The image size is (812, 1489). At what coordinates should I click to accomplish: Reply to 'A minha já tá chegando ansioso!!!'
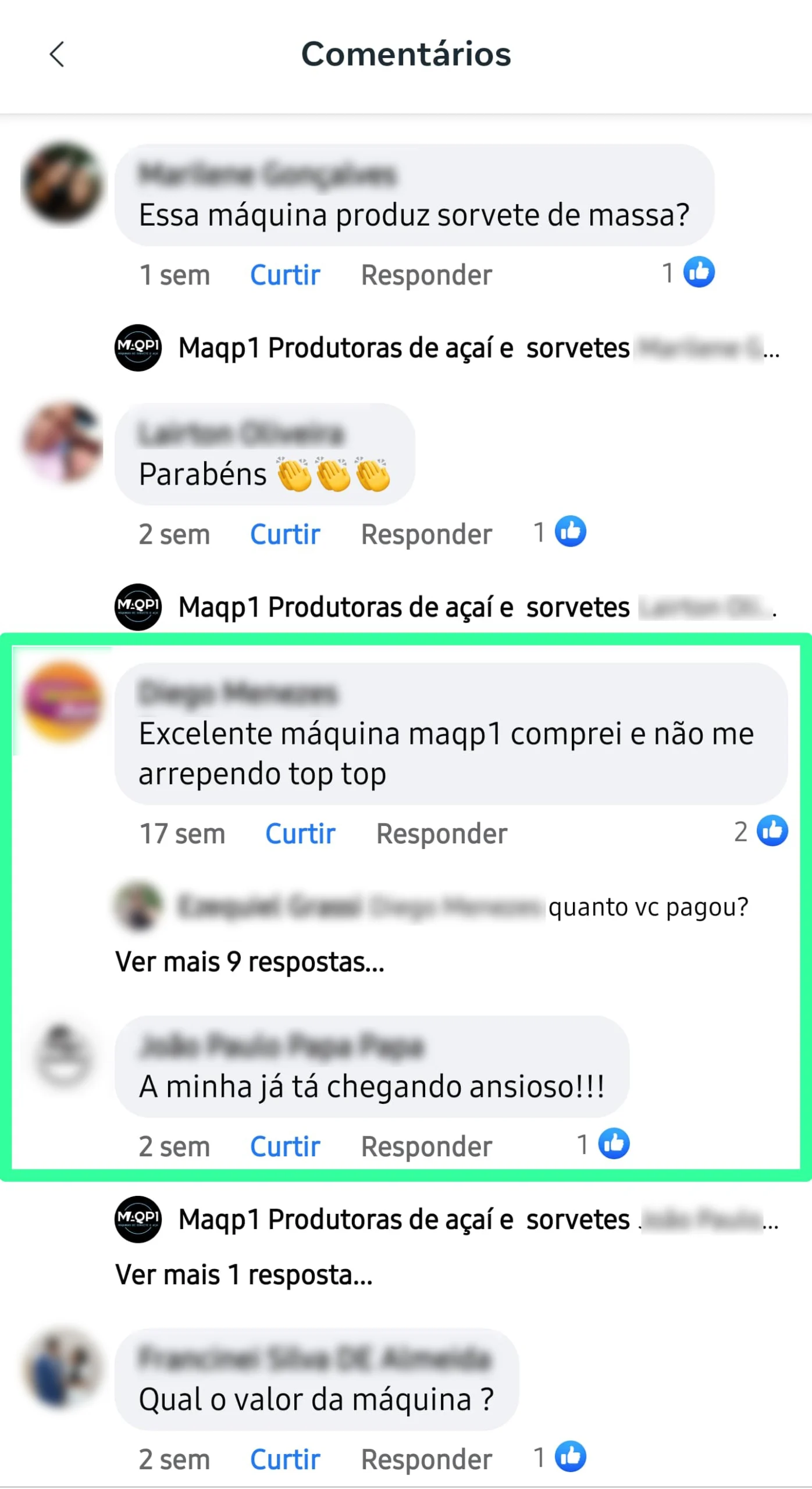426,1147
